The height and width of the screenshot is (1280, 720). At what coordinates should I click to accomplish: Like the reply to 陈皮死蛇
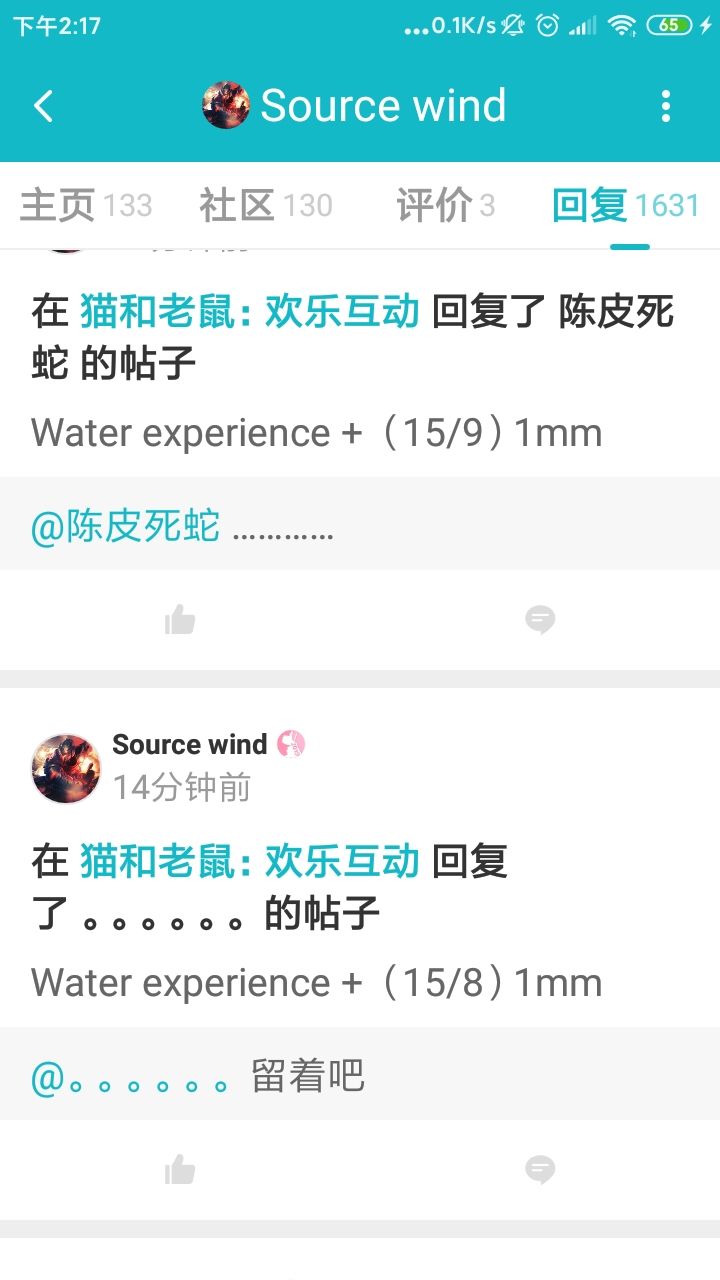(180, 620)
